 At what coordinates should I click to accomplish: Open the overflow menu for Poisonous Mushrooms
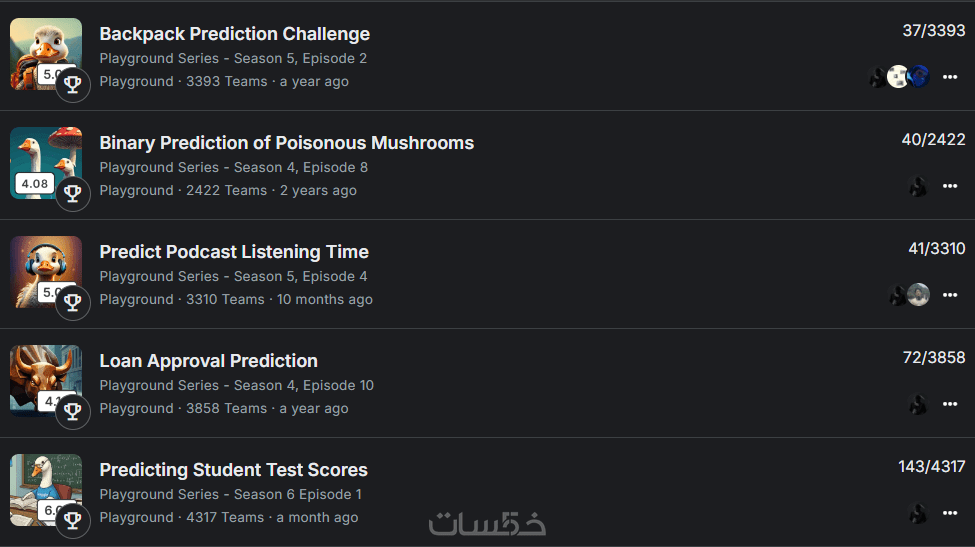pos(950,186)
